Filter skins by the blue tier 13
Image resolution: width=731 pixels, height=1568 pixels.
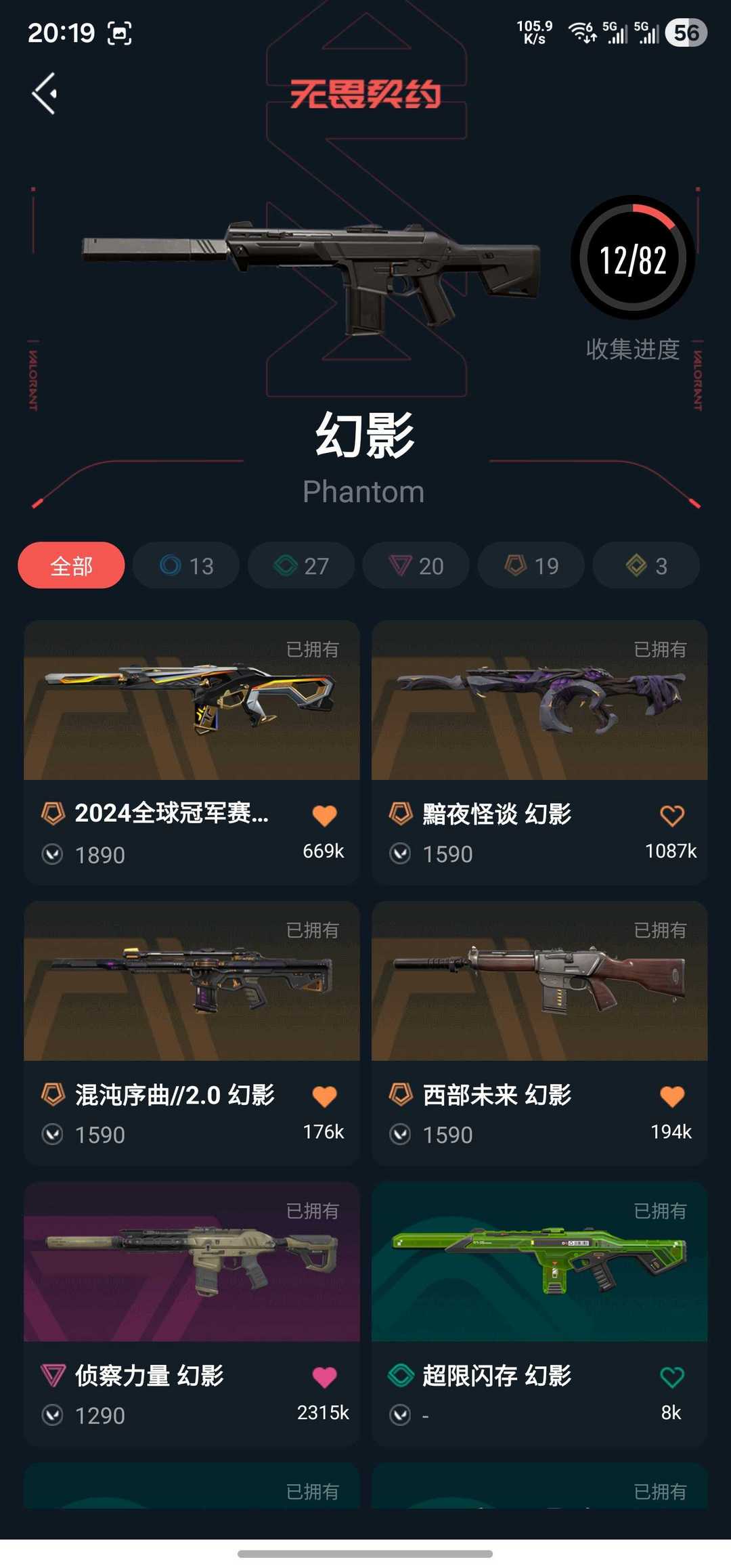click(186, 565)
